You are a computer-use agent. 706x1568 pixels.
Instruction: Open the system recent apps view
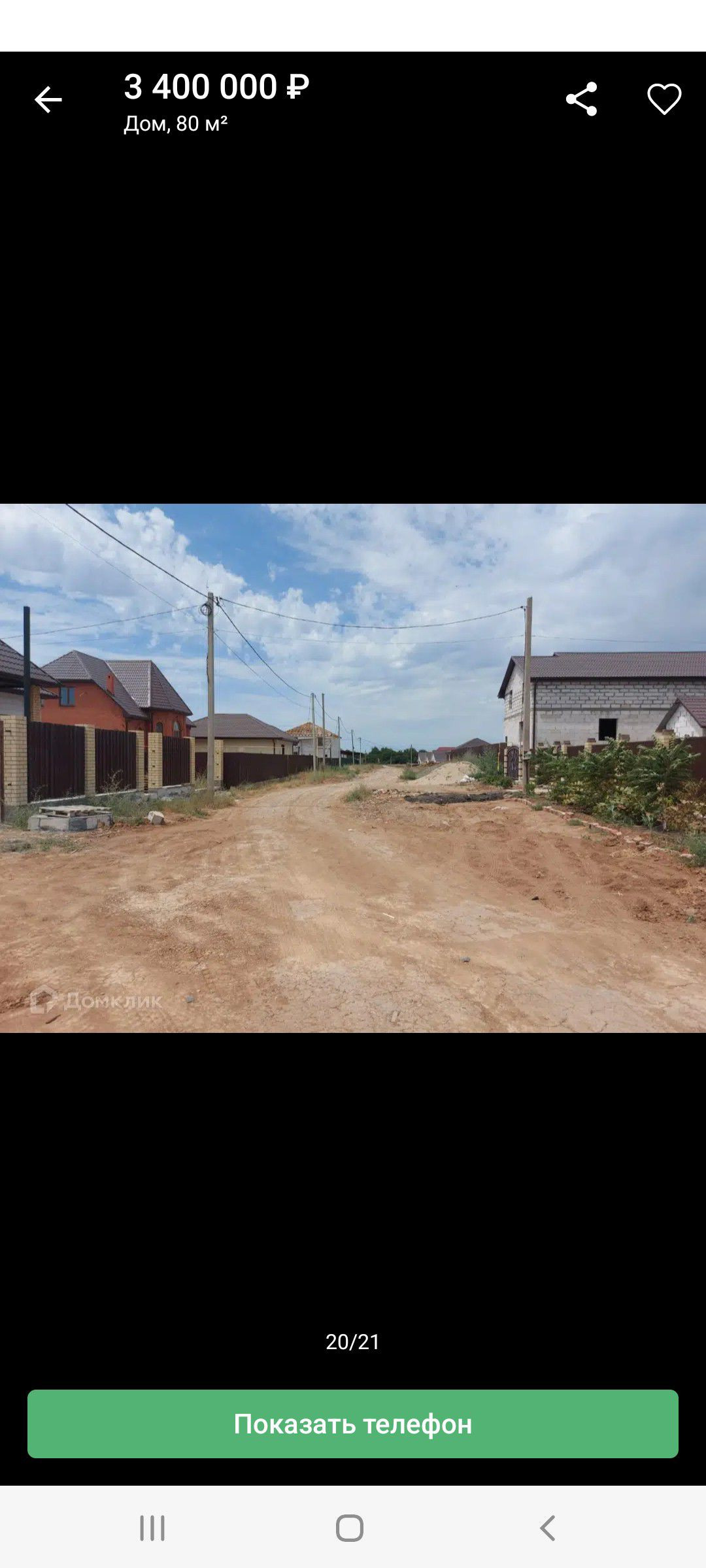[x=152, y=1528]
